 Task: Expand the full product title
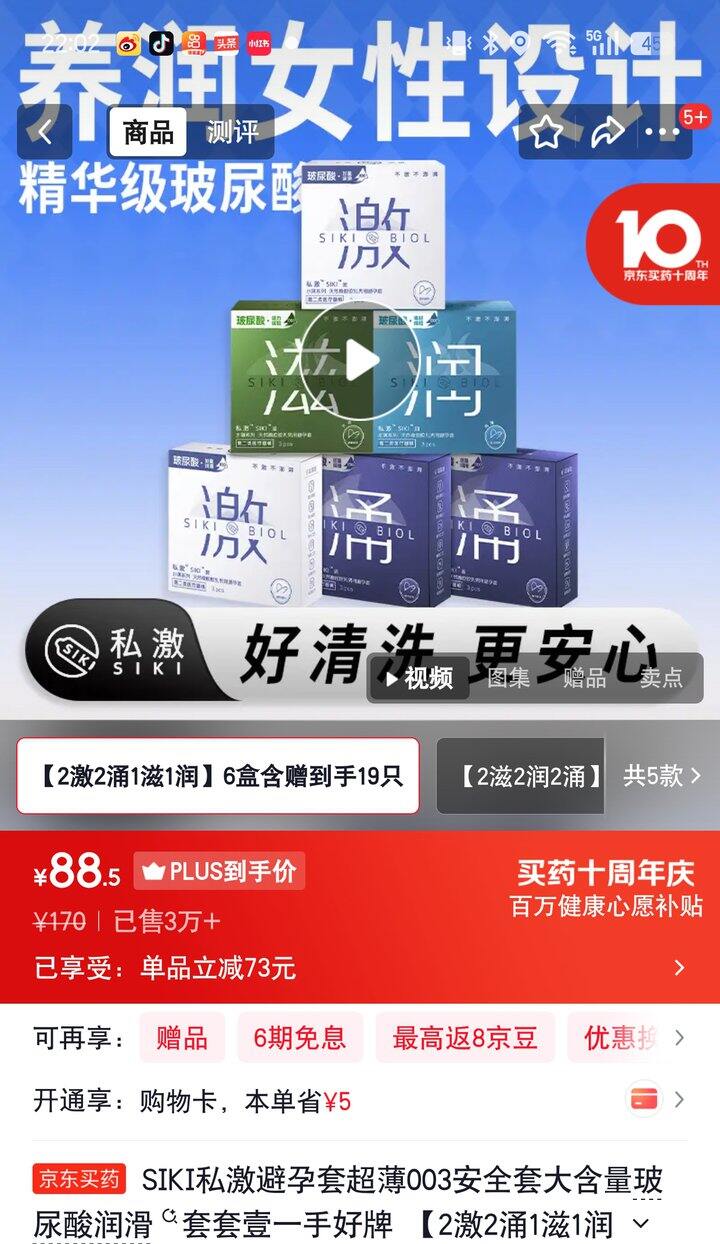[641, 1223]
